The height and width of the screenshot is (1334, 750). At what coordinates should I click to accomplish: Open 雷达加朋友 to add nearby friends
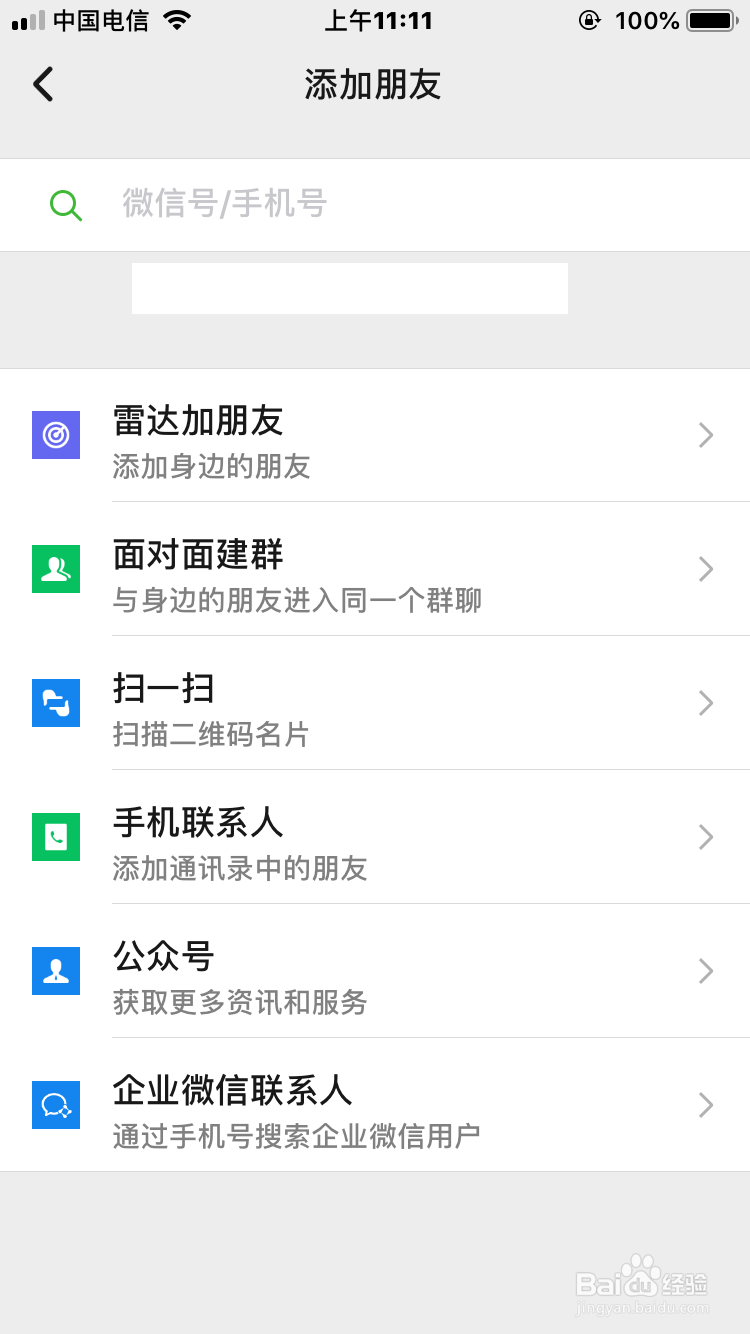pos(375,436)
